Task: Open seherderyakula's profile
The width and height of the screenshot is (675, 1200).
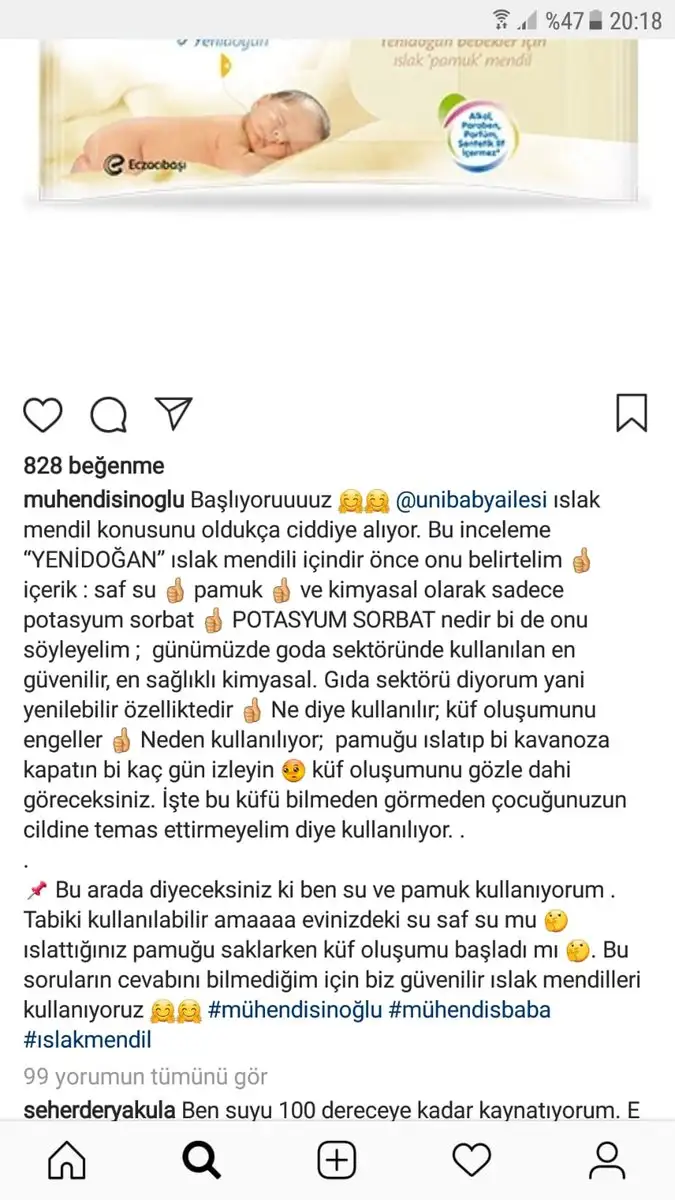Action: [x=100, y=1112]
